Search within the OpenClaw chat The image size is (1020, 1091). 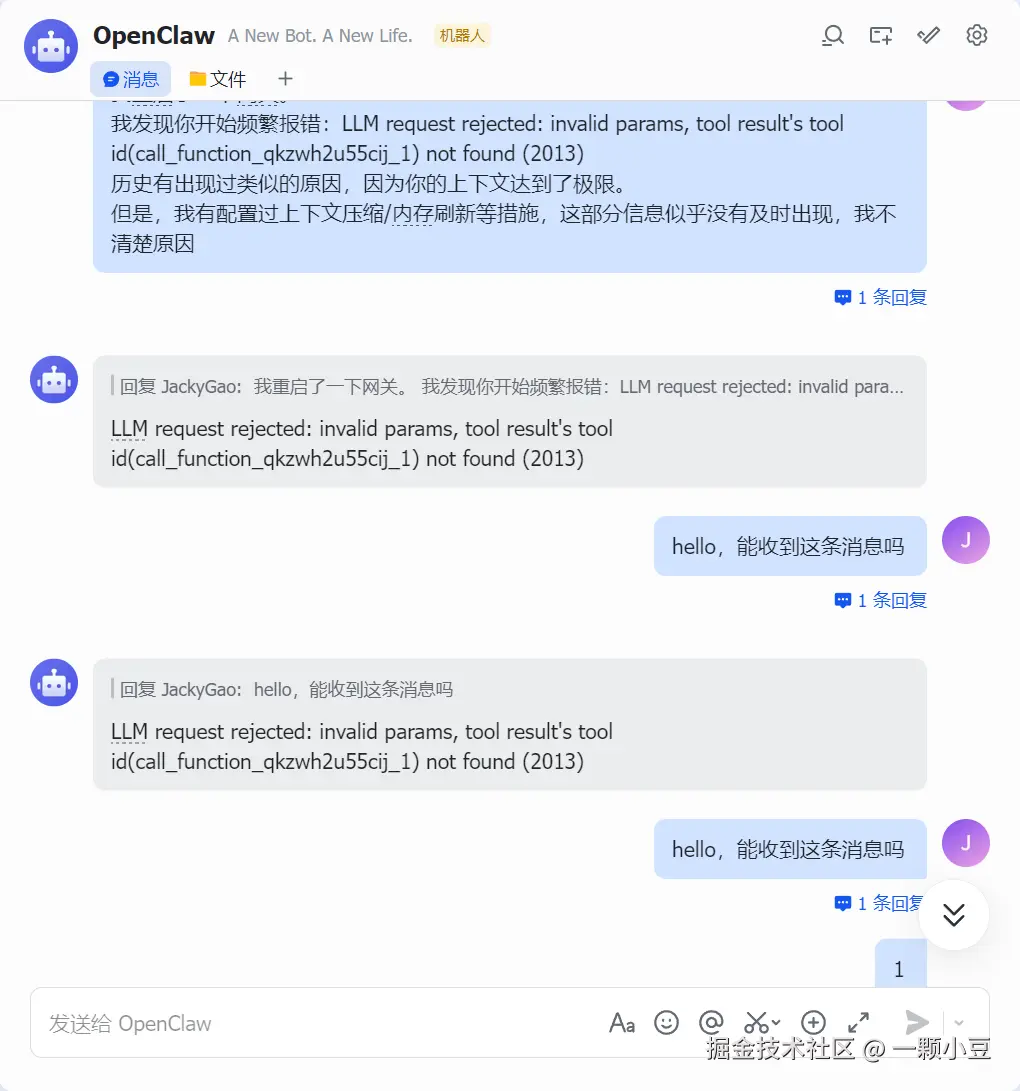pyautogui.click(x=832, y=36)
